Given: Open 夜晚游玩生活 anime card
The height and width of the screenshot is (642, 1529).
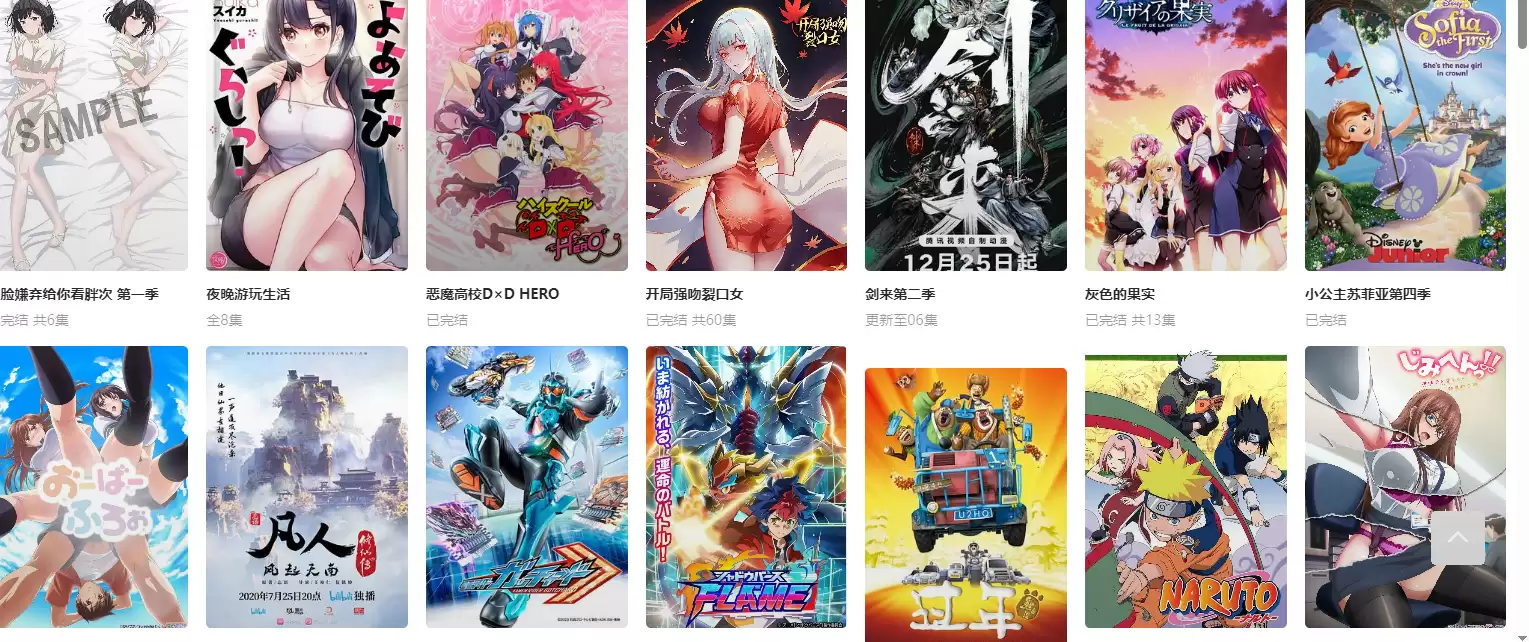Looking at the screenshot, I should (306, 135).
